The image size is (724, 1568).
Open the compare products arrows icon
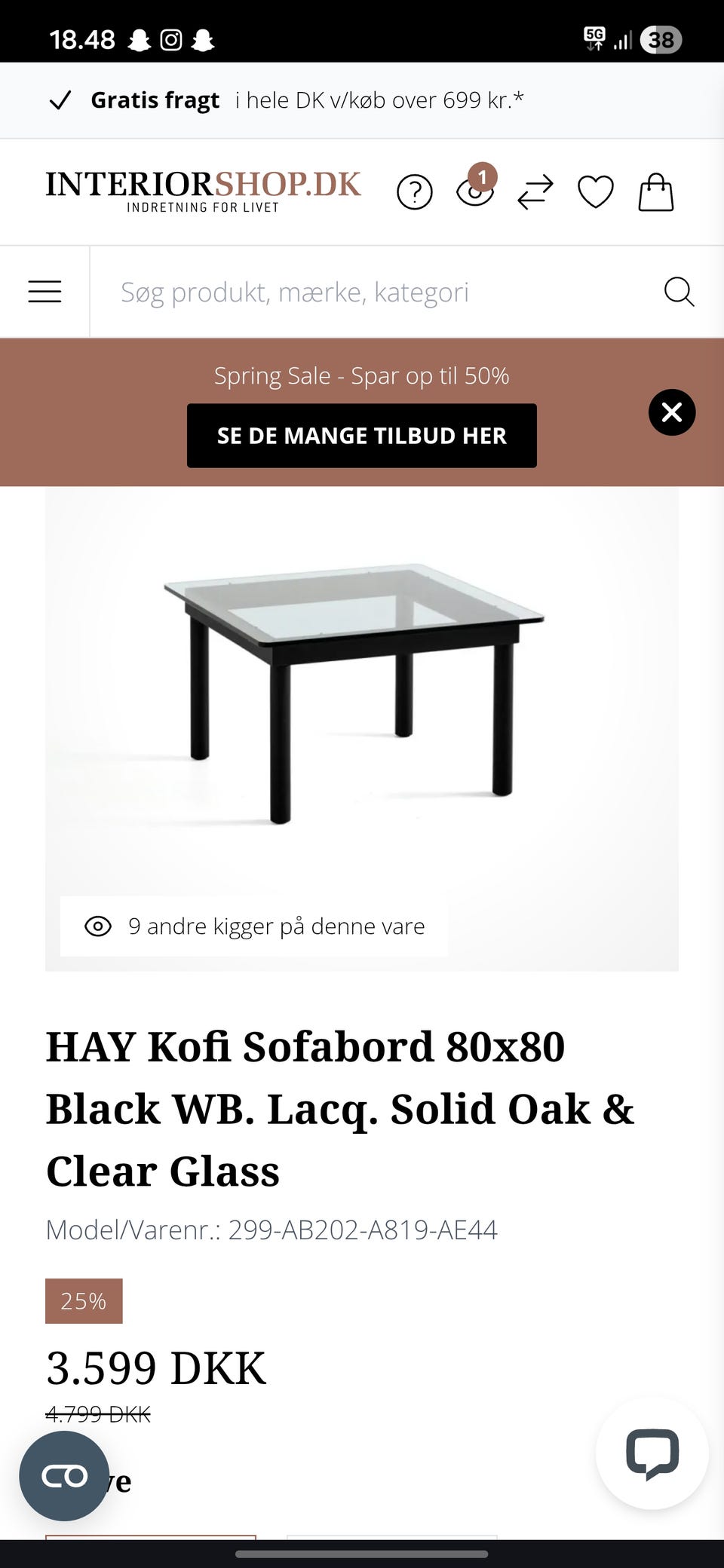(x=535, y=192)
